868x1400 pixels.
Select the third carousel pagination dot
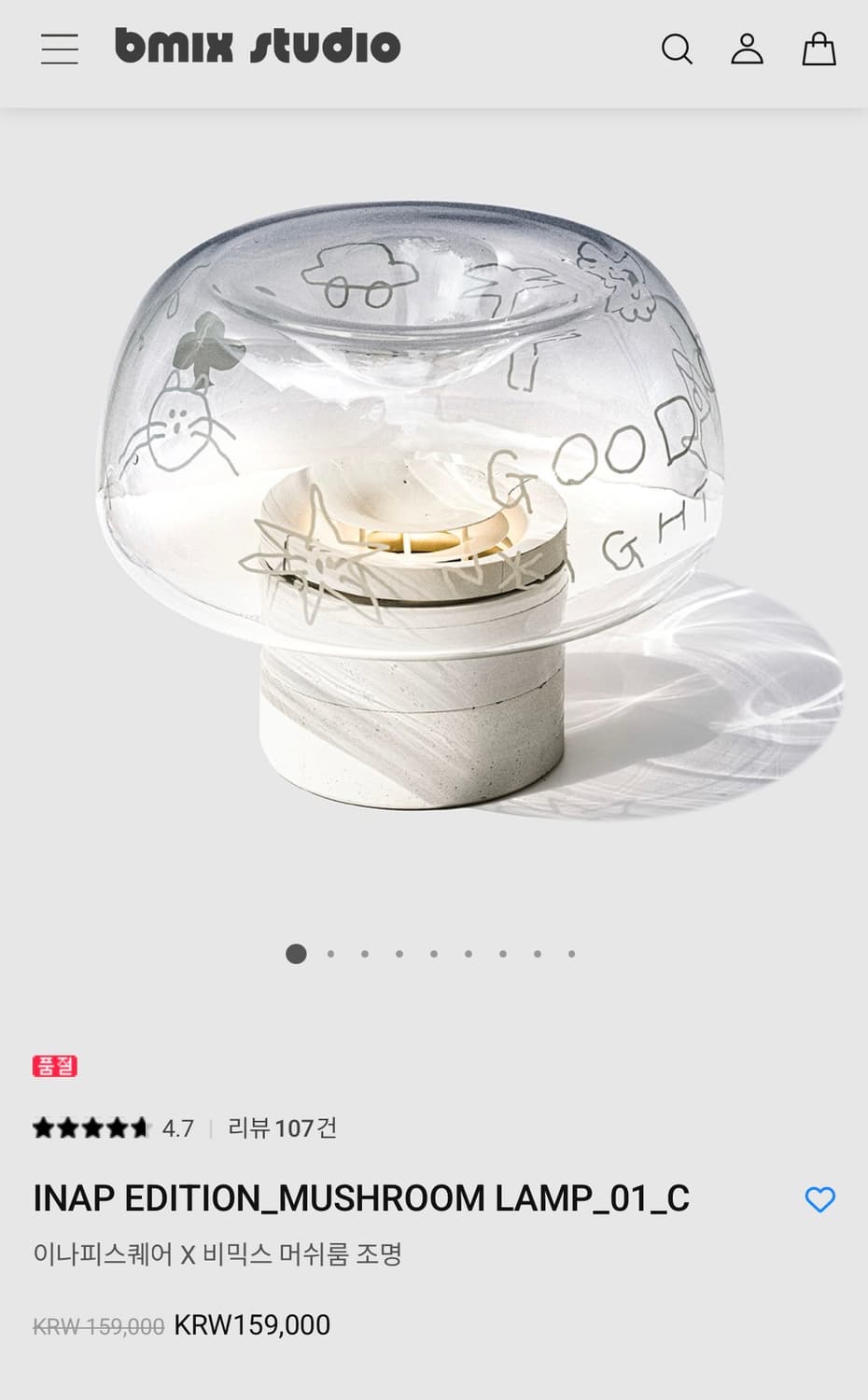365,954
